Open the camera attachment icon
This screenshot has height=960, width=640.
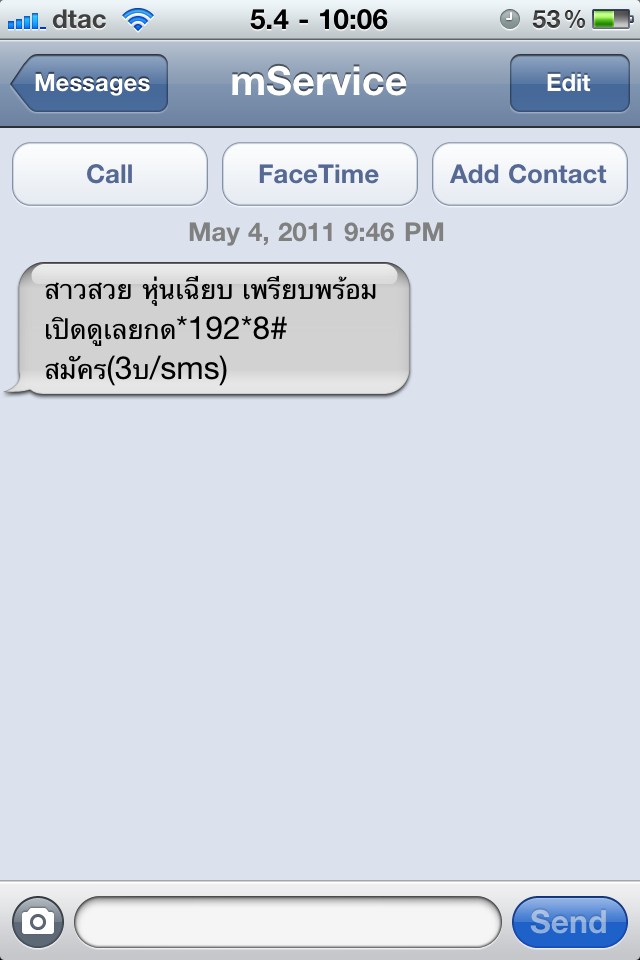pos(38,921)
